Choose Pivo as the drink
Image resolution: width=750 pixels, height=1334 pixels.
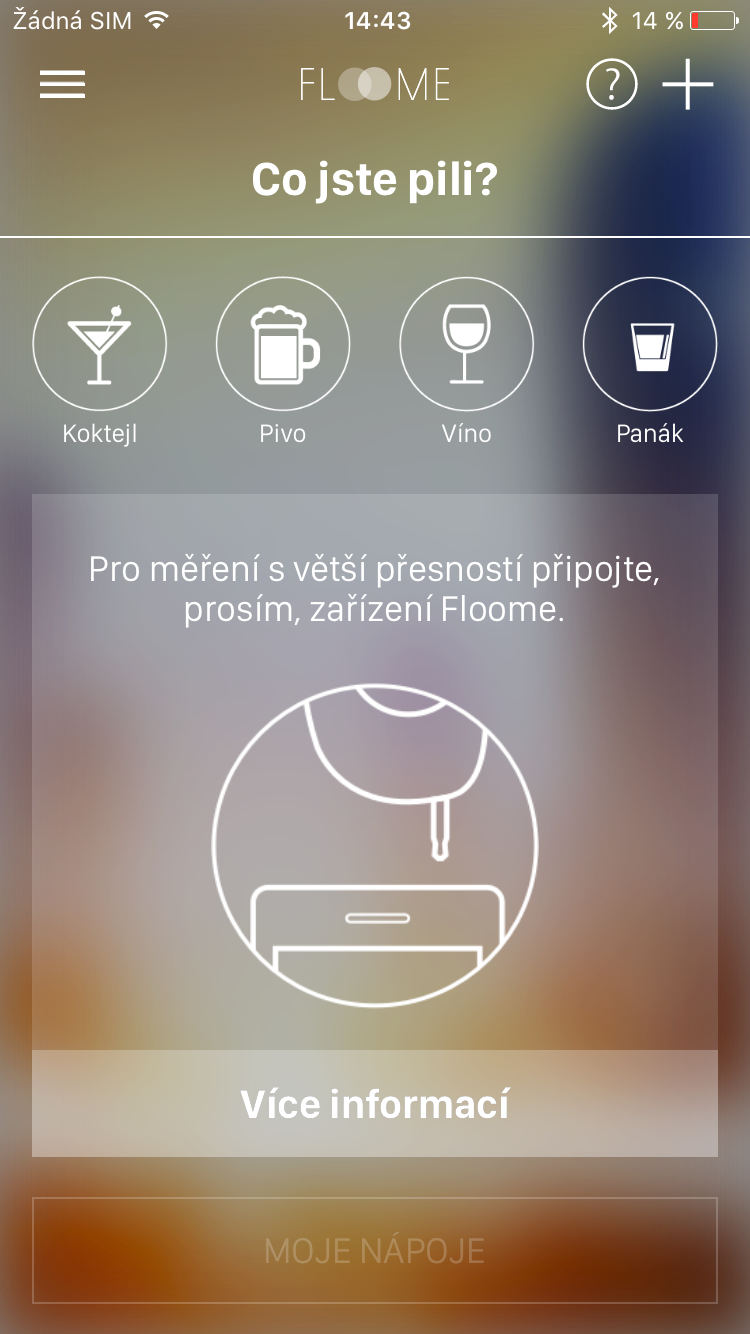point(283,344)
